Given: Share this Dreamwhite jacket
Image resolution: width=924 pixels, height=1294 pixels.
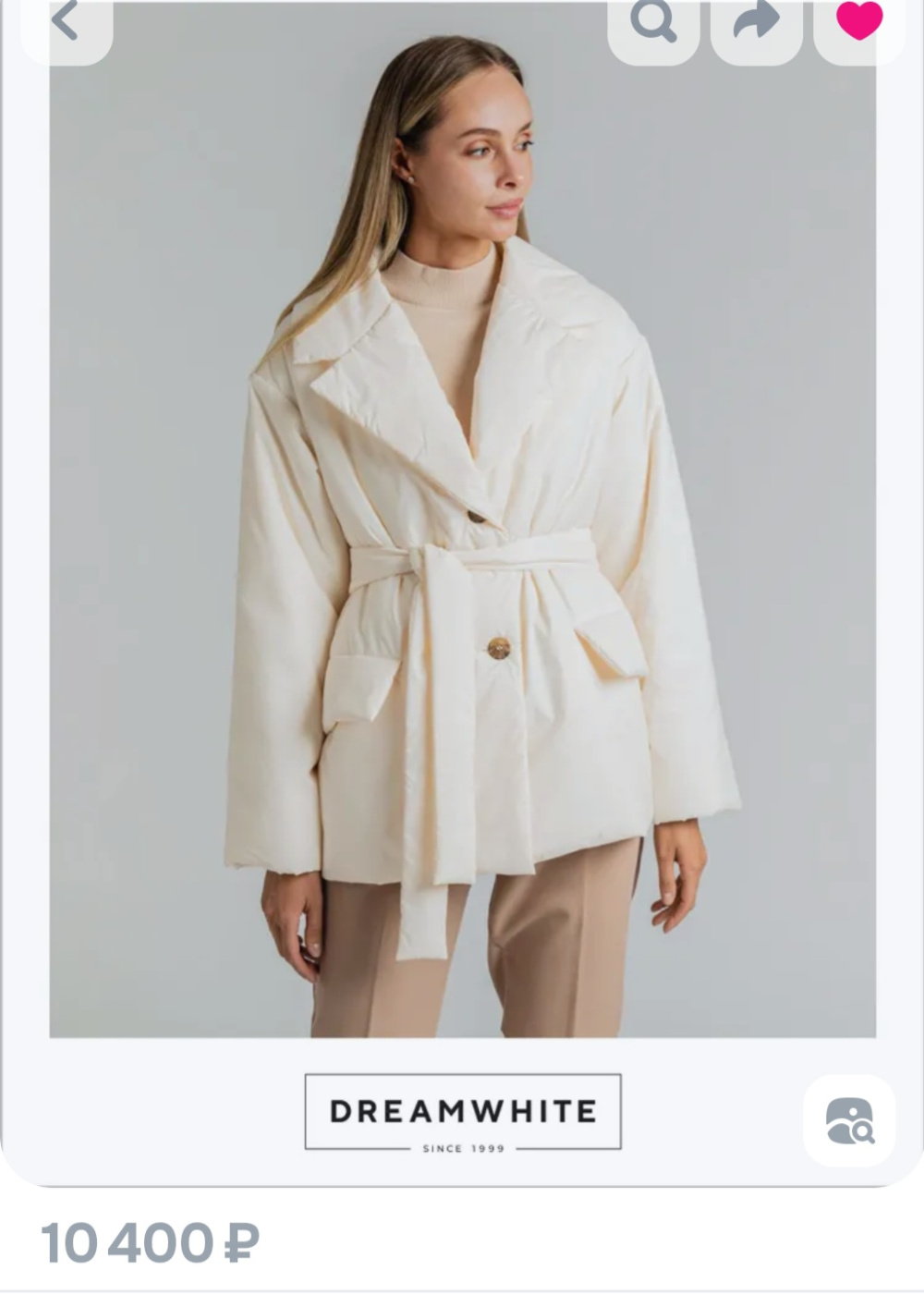Looking at the screenshot, I should pyautogui.click(x=756, y=22).
